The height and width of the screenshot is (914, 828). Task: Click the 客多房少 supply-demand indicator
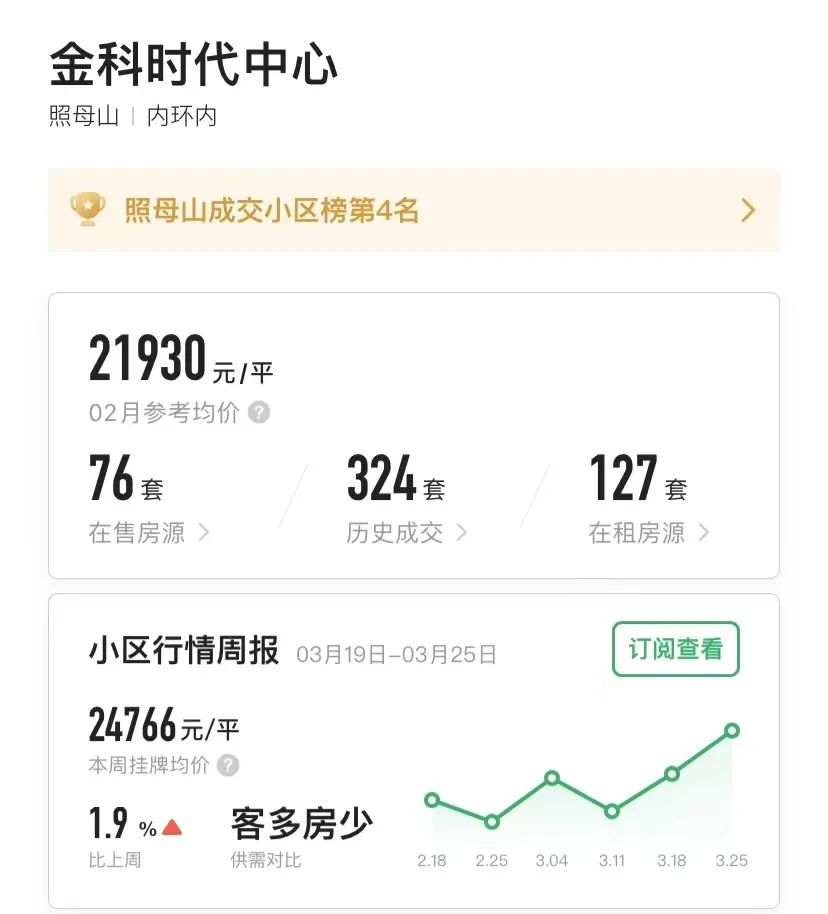[x=300, y=821]
